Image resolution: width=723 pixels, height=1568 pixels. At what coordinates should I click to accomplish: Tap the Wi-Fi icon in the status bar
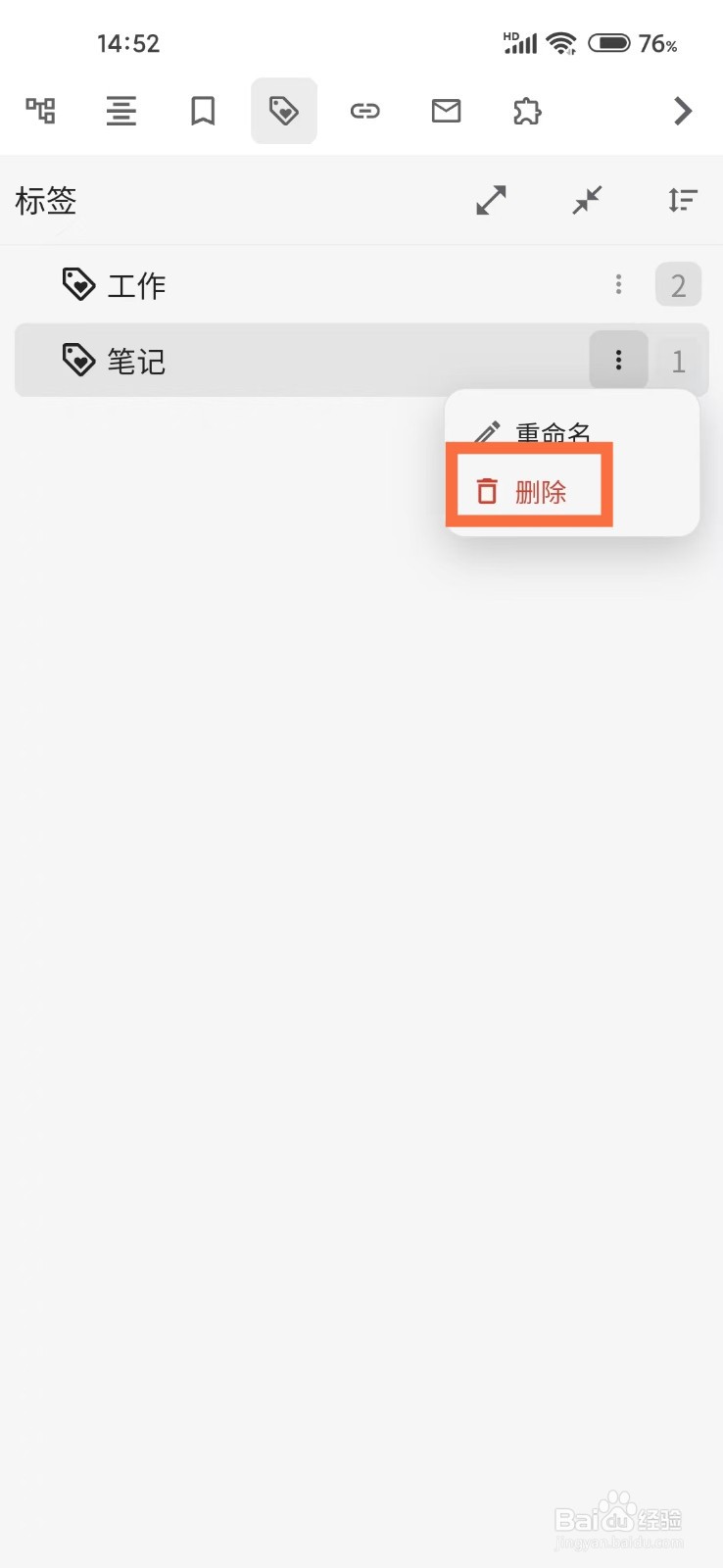click(x=561, y=42)
